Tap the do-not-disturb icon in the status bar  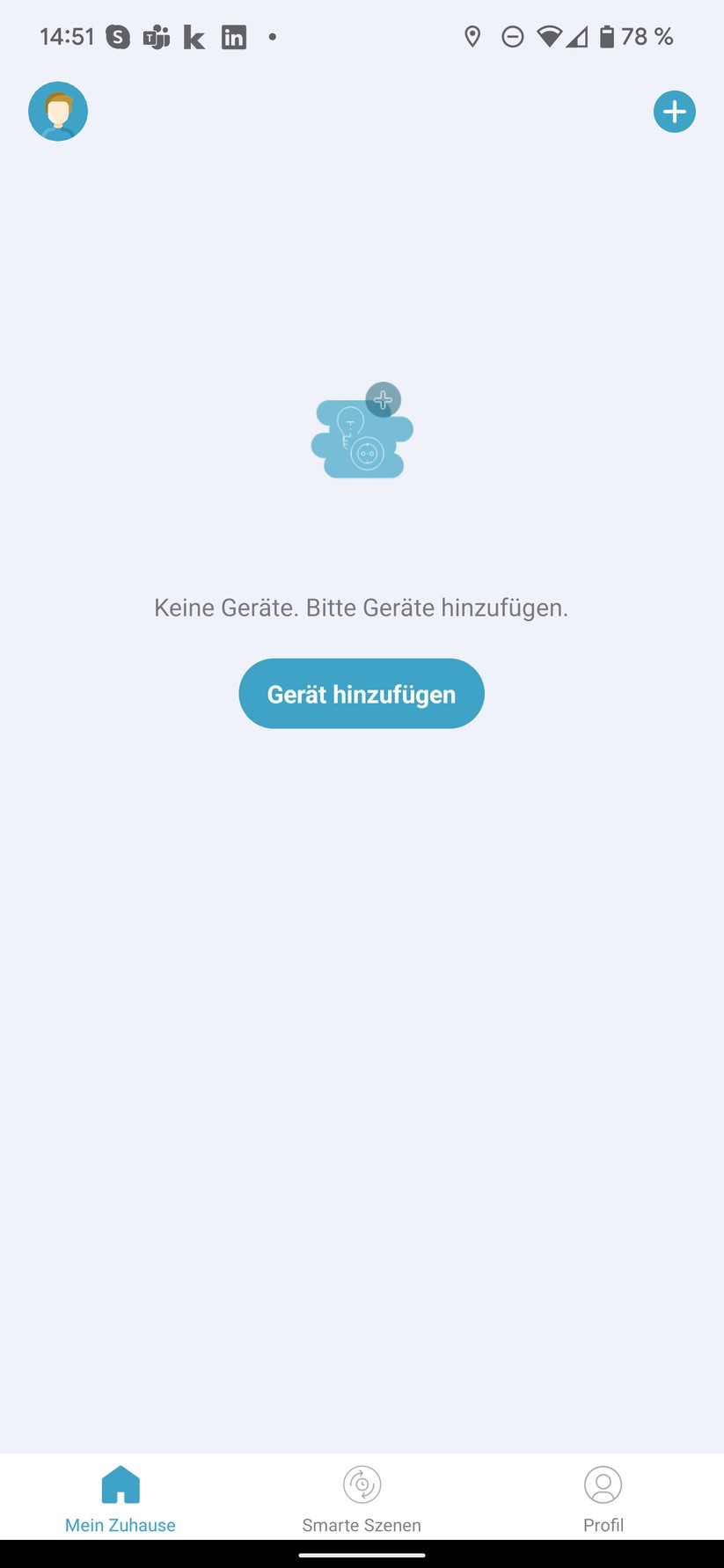point(514,37)
